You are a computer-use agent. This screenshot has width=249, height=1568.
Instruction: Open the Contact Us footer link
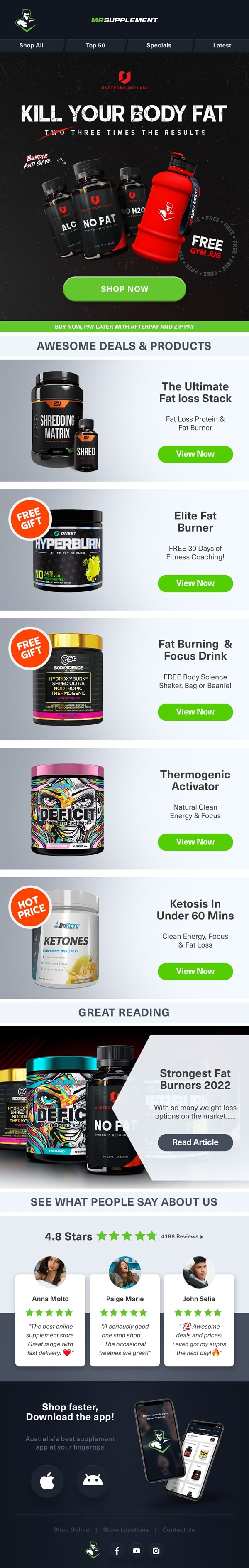point(178,1529)
